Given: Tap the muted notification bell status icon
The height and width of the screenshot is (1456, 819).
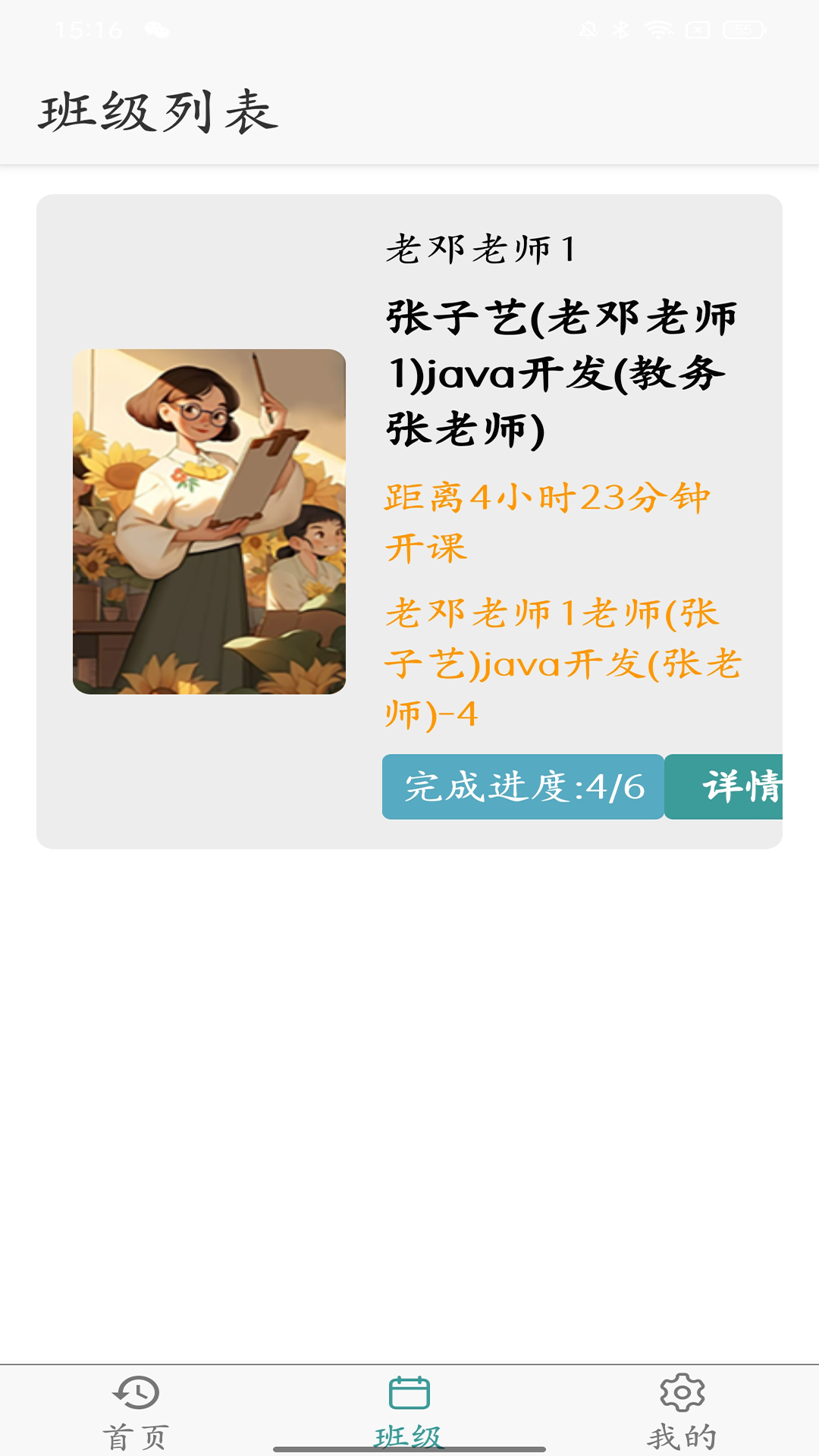Looking at the screenshot, I should [x=588, y=30].
